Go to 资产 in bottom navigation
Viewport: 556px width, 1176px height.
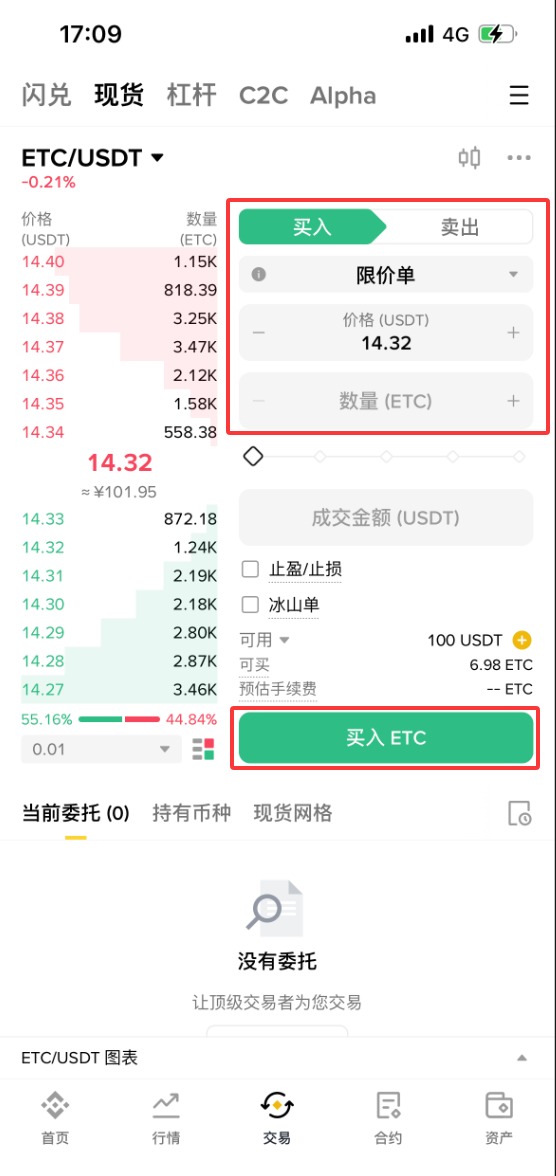[x=498, y=1118]
